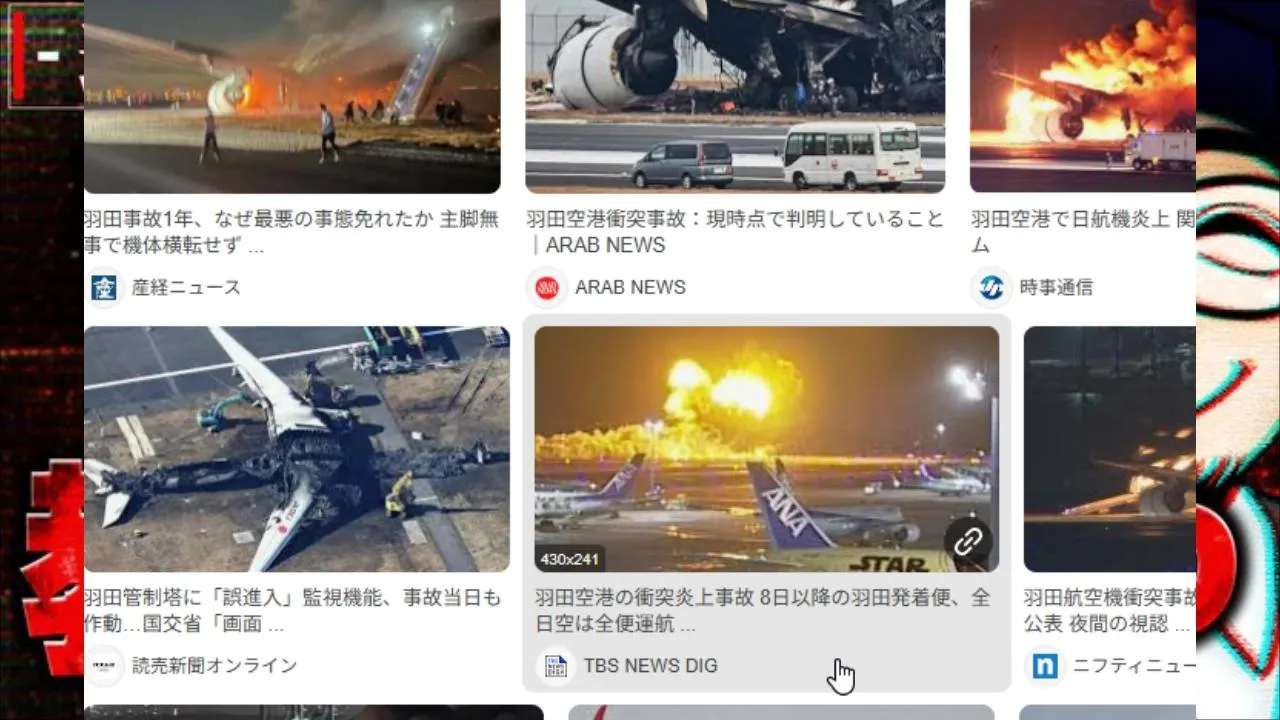Open the 時事通信 burning plane image

pyautogui.click(x=1082, y=95)
